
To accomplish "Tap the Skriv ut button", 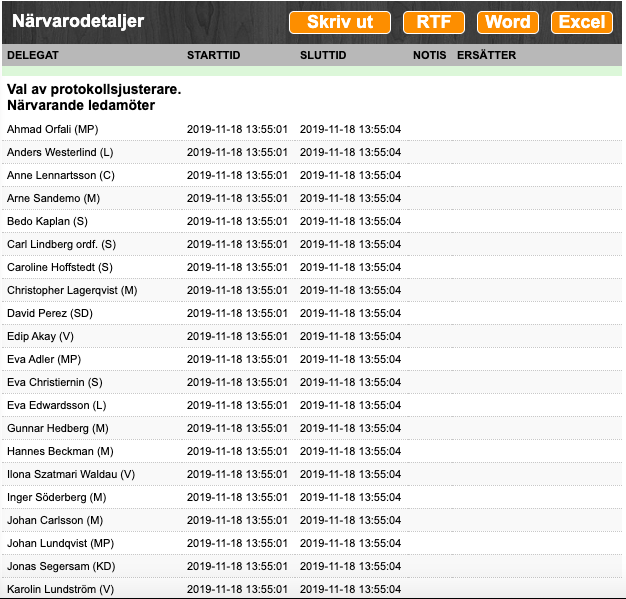I will tap(339, 22).
